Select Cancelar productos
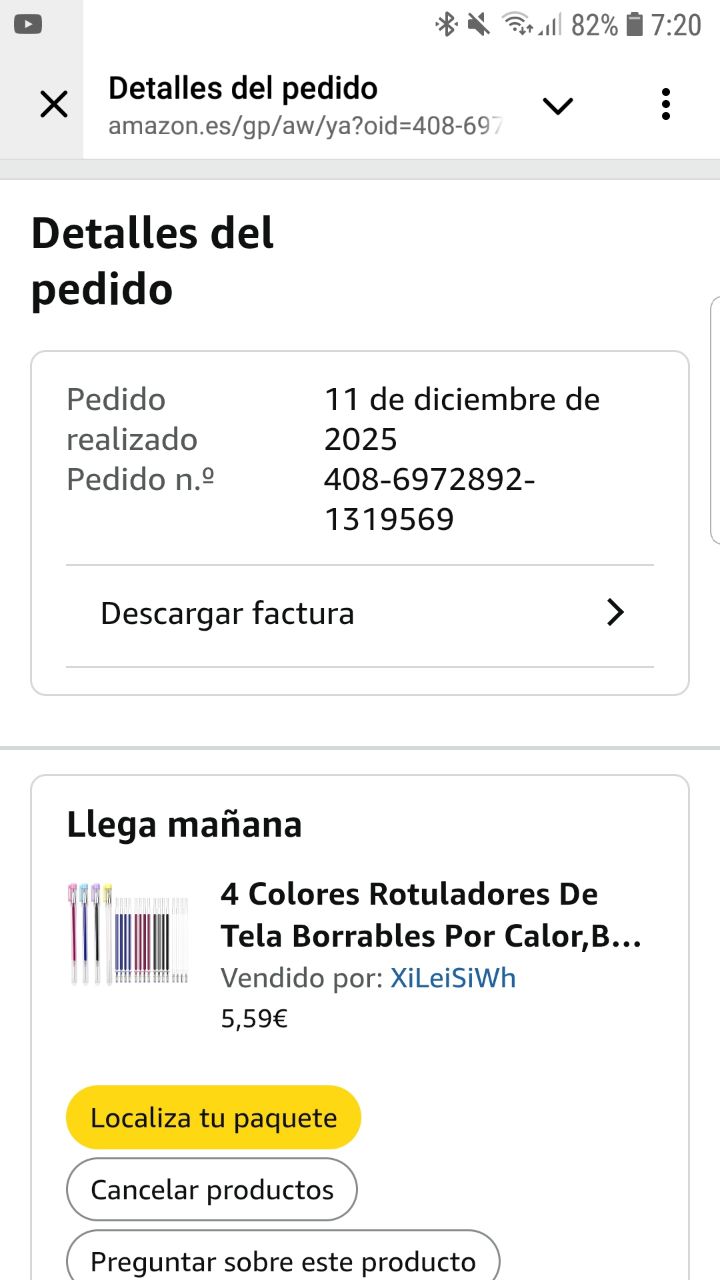Viewport: 720px width, 1280px height. tap(212, 1189)
